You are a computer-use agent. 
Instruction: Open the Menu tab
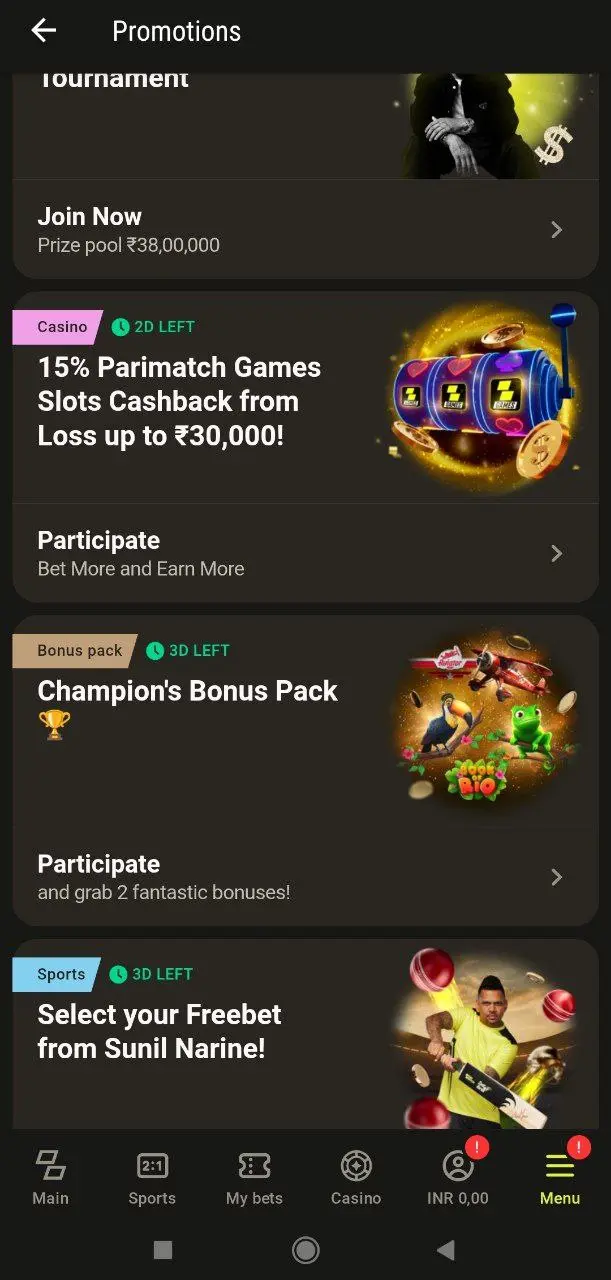(x=560, y=1178)
